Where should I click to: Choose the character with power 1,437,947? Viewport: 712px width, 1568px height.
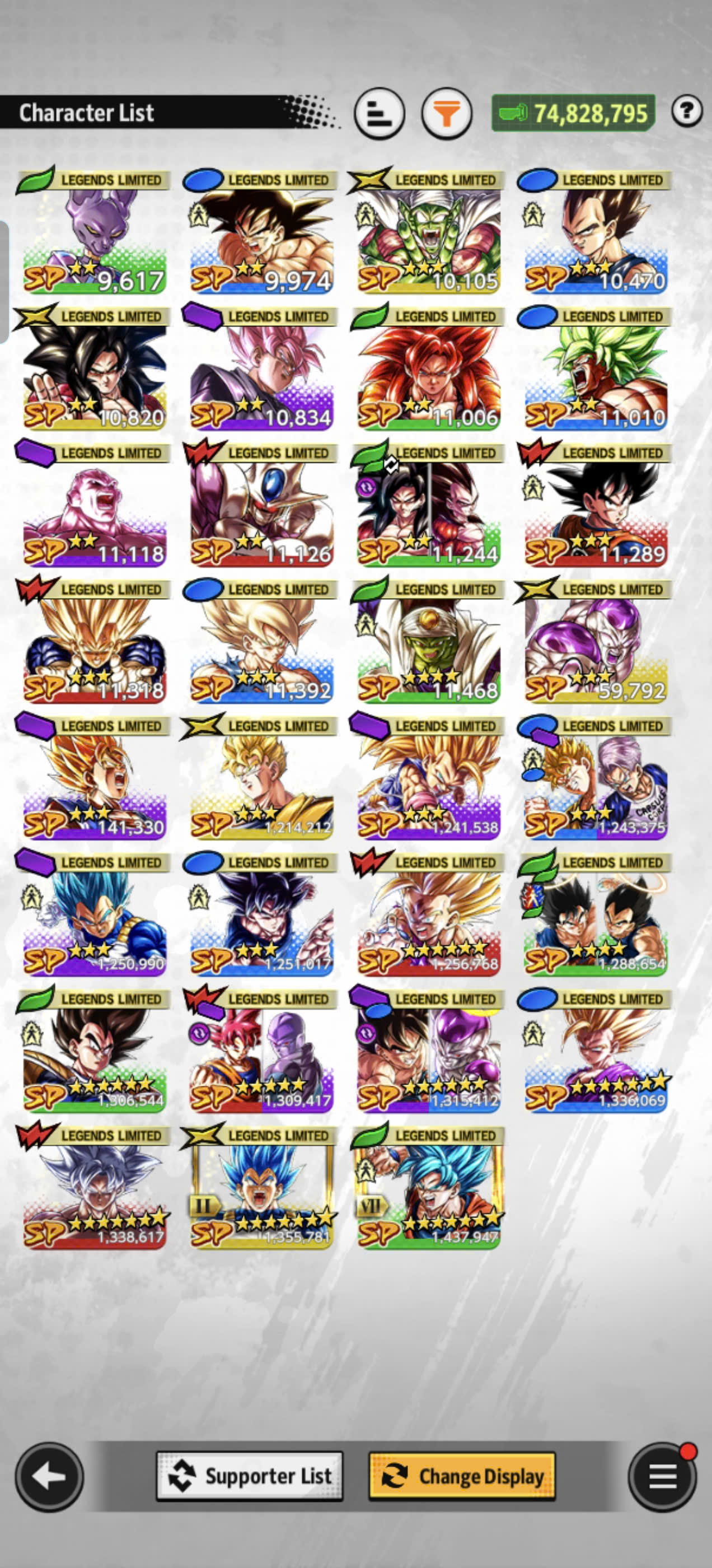pos(427,1188)
